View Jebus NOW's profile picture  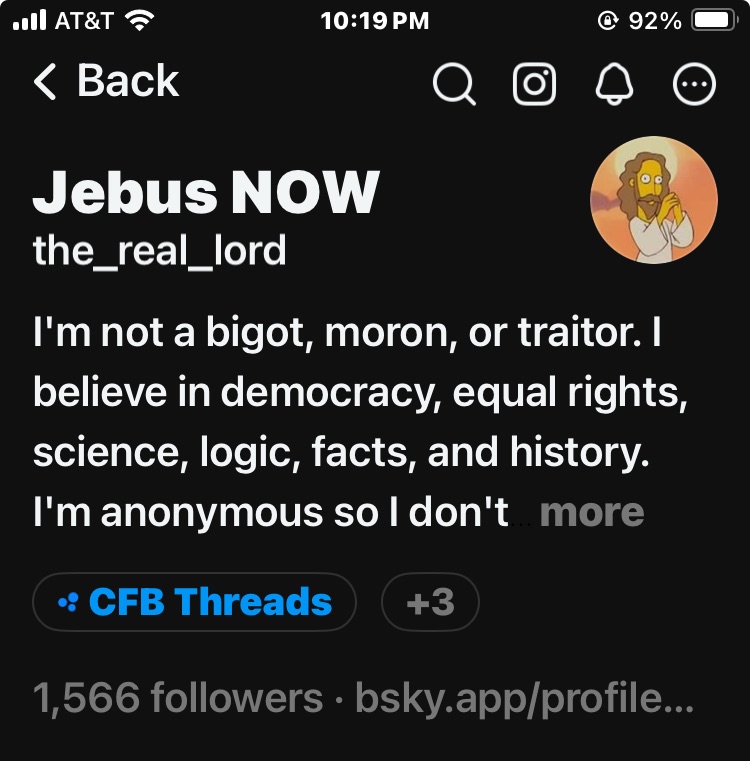tap(654, 199)
